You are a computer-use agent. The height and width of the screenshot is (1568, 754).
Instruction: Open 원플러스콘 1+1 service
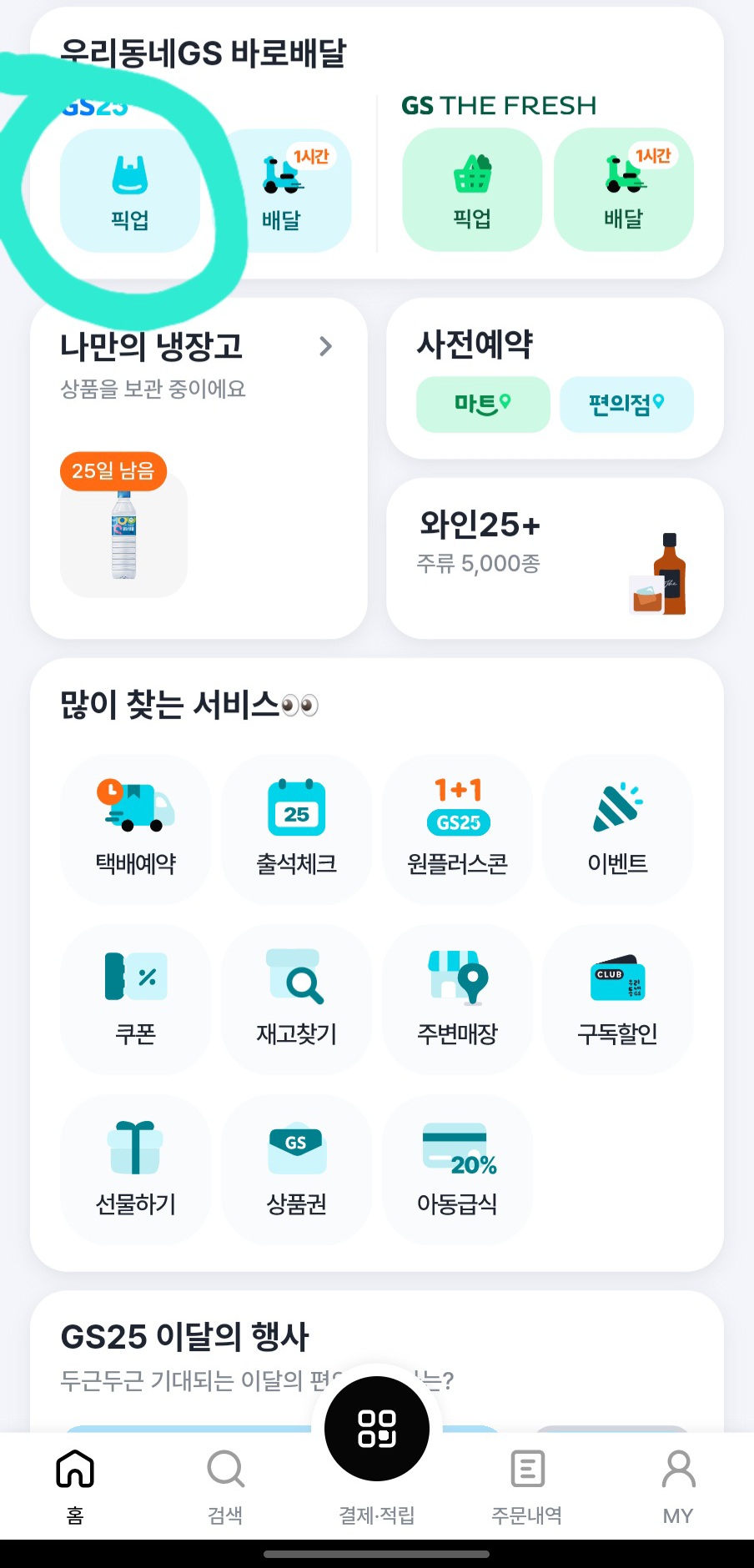click(457, 830)
